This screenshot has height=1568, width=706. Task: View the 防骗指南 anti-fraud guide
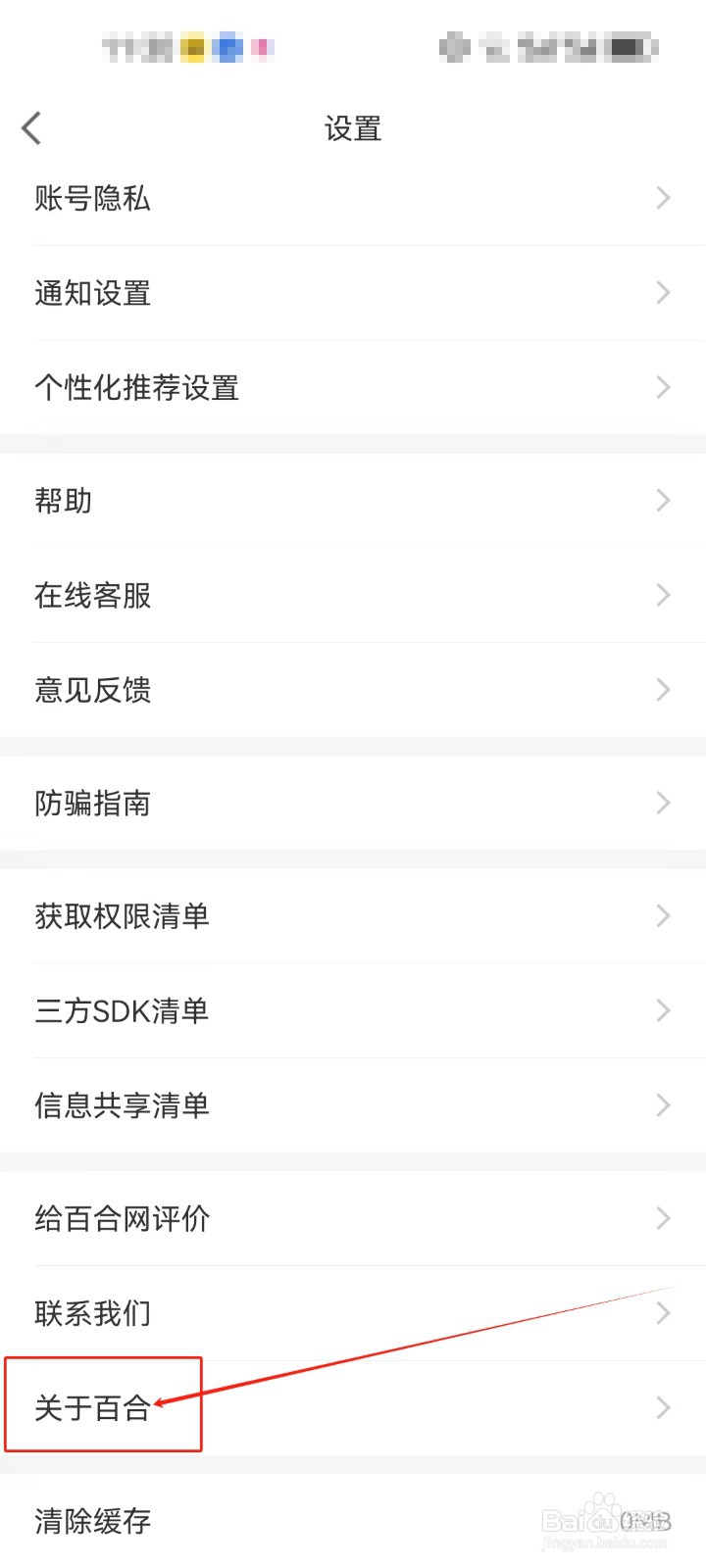click(x=93, y=803)
